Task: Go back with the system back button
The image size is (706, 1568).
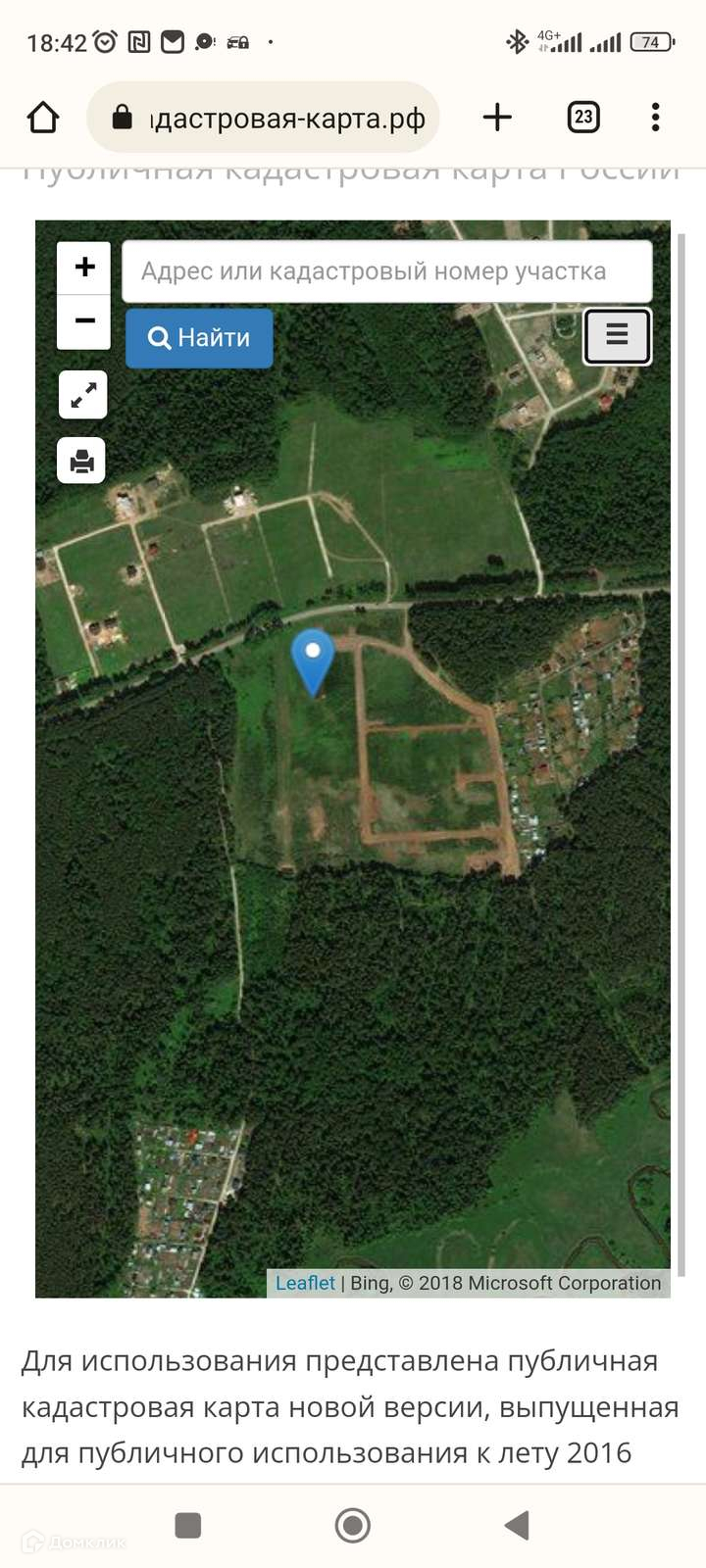Action: [517, 1525]
